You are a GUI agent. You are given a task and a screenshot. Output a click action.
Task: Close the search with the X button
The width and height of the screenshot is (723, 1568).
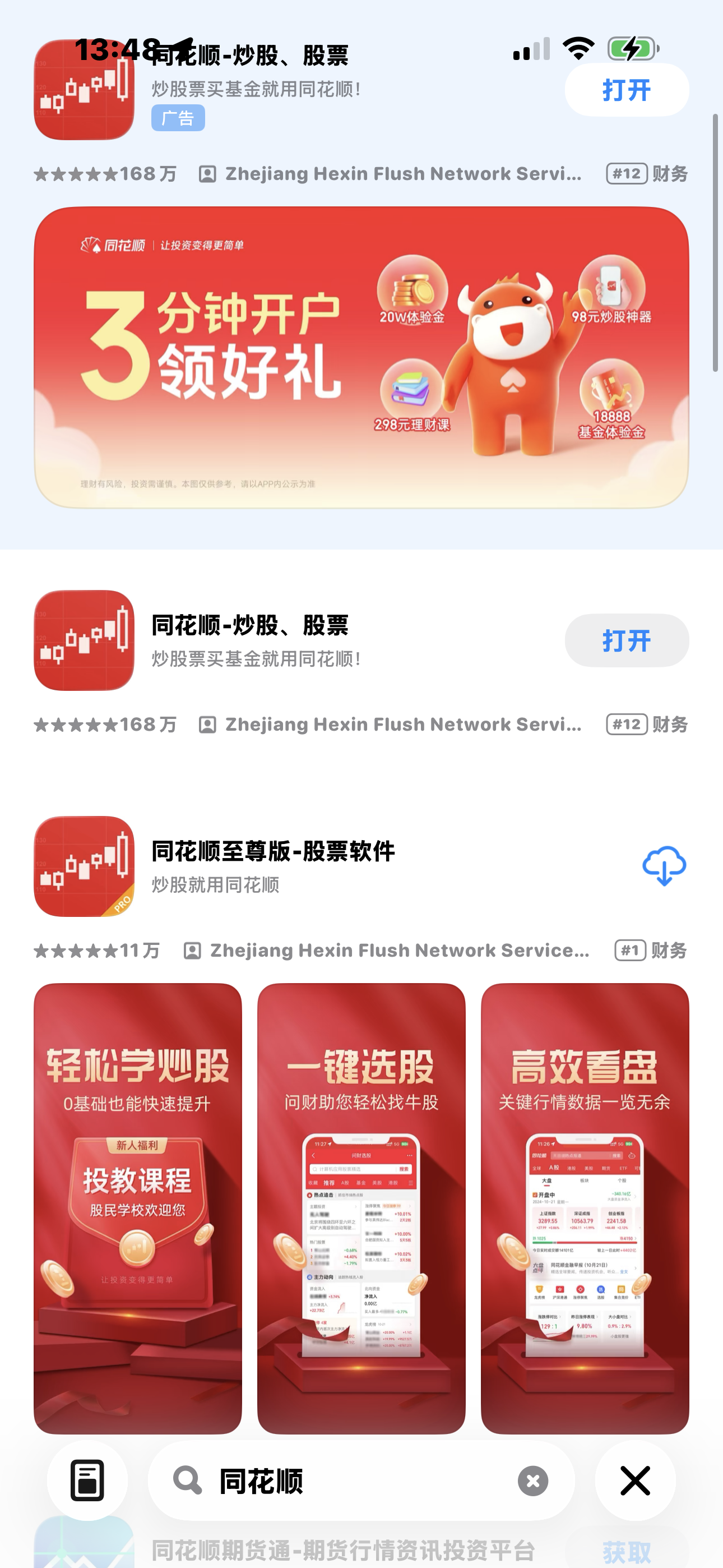(635, 1481)
